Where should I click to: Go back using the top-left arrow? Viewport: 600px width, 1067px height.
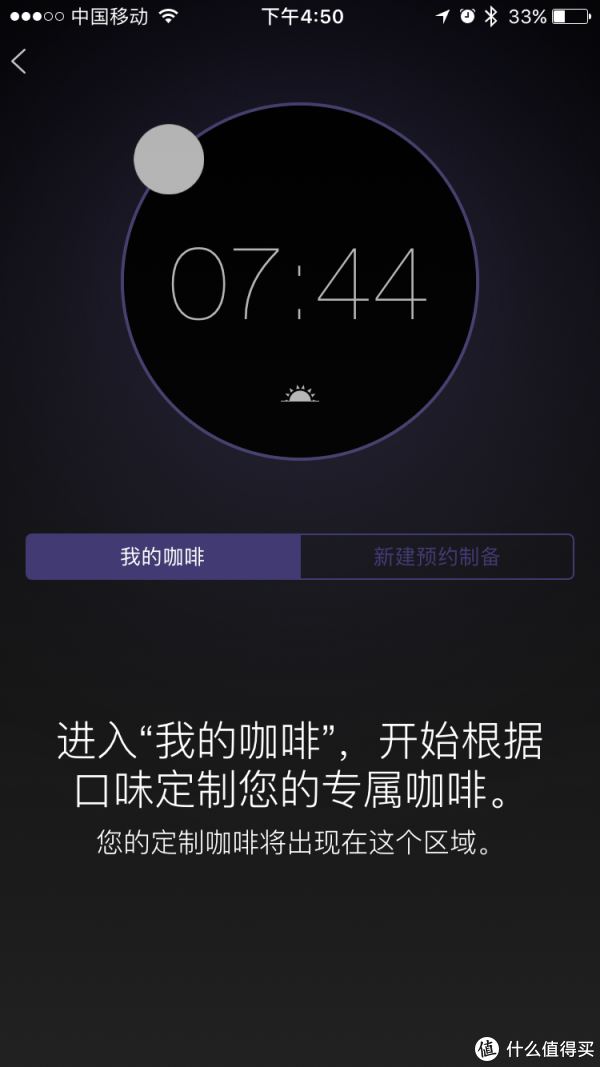[19, 62]
